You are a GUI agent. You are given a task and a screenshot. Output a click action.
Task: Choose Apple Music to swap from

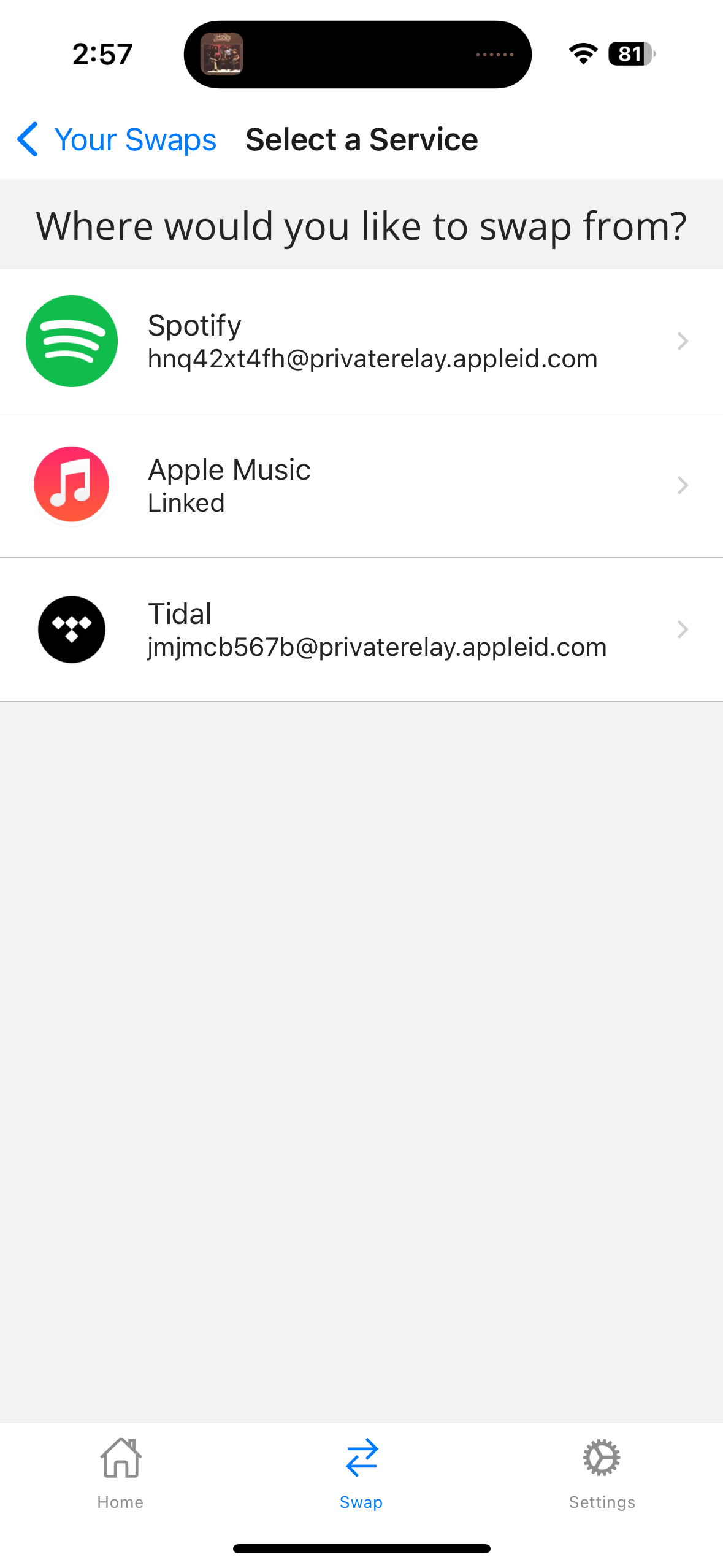tap(361, 485)
